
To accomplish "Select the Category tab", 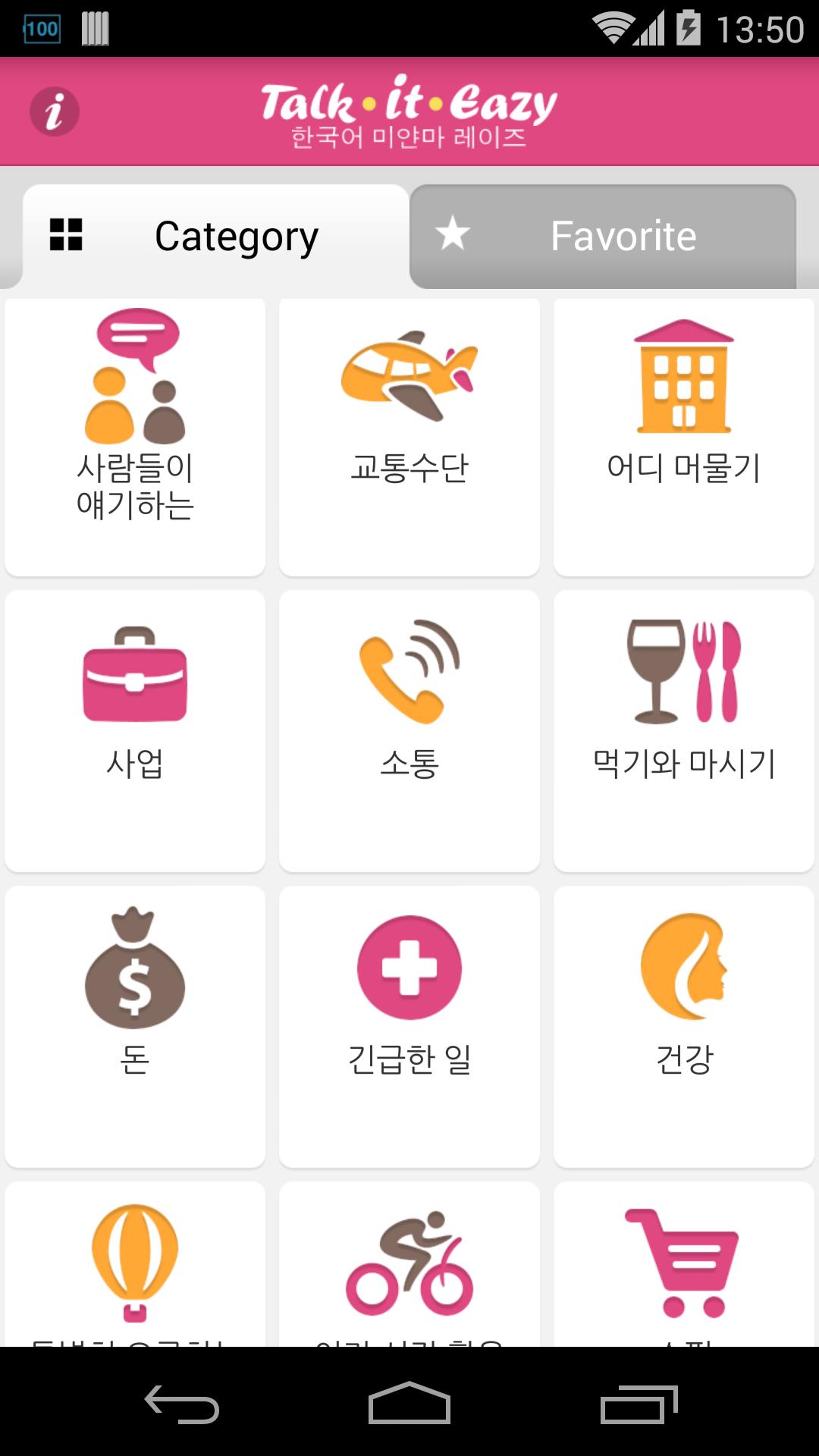I will [x=216, y=236].
